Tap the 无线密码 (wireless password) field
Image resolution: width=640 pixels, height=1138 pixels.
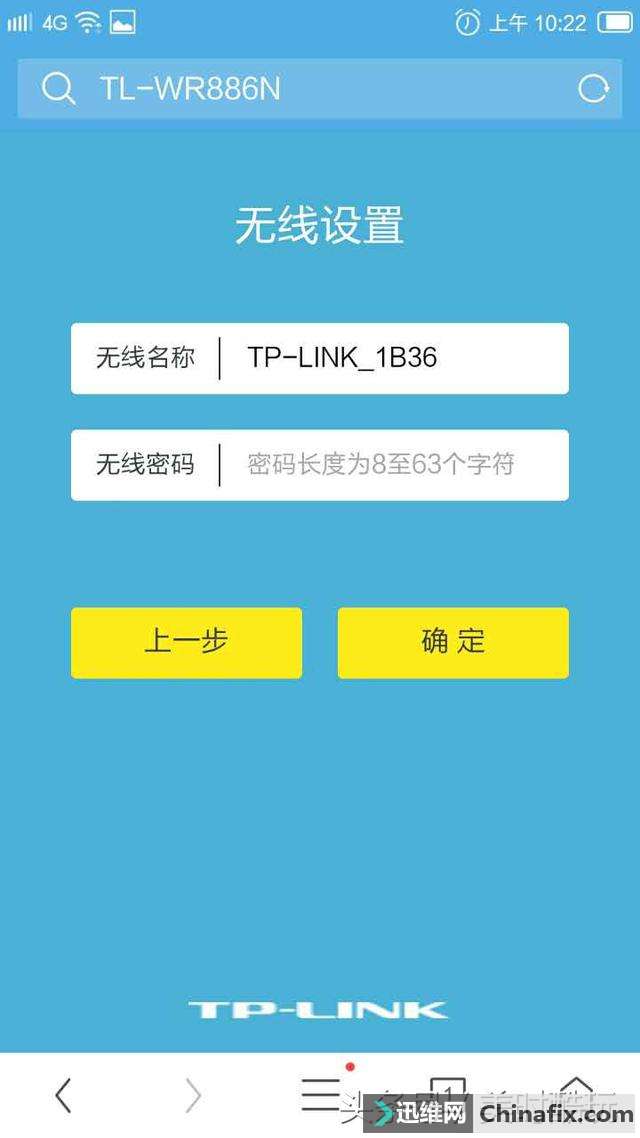click(390, 465)
